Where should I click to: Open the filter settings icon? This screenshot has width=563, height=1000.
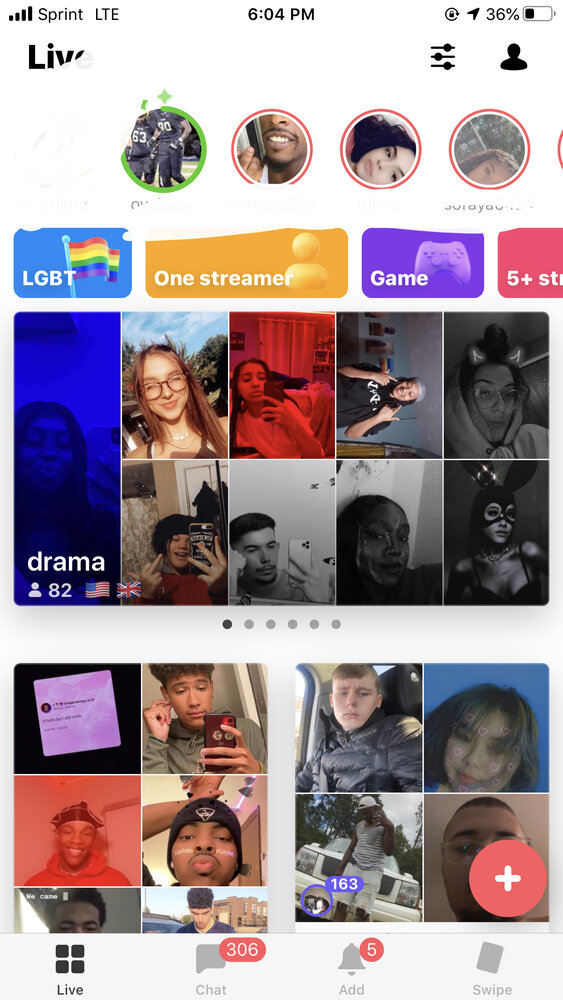point(442,57)
